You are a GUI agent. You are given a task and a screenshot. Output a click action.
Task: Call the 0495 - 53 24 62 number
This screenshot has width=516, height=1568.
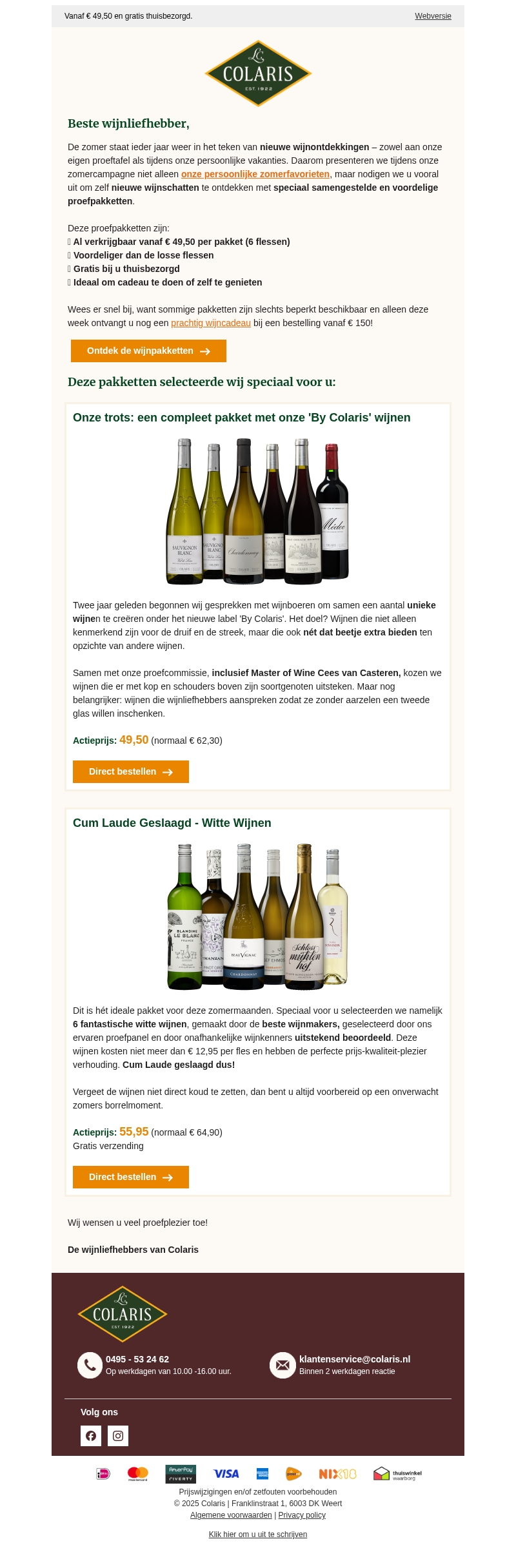(x=137, y=1359)
